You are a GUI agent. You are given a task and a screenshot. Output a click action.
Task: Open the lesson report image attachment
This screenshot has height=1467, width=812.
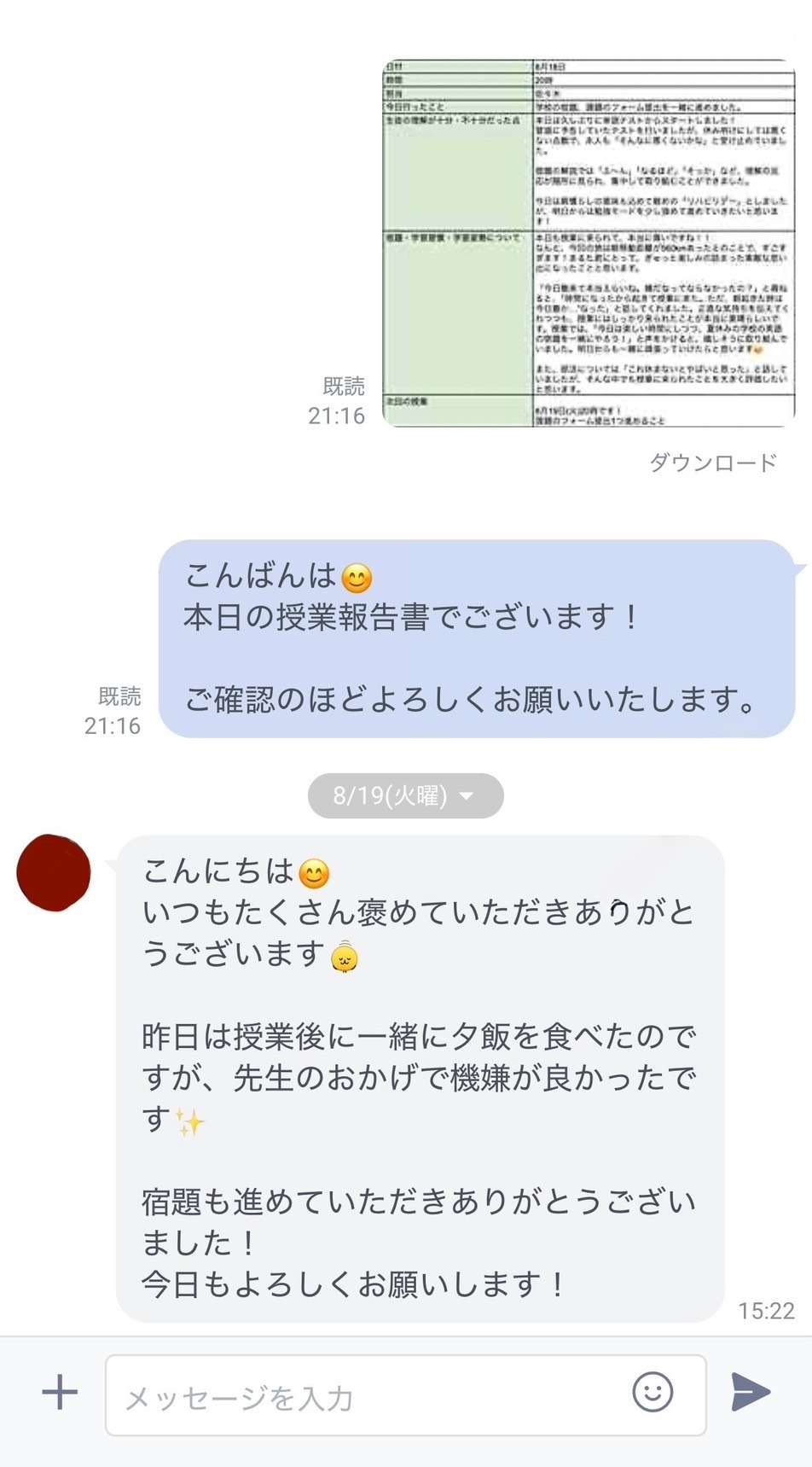coord(589,243)
